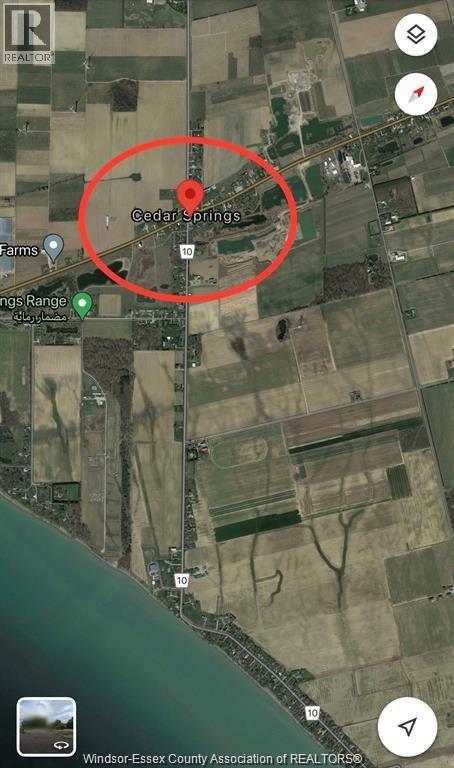Open the blue Farms place marker
Screen dimensions: 454x768
pyautogui.click(x=53, y=248)
